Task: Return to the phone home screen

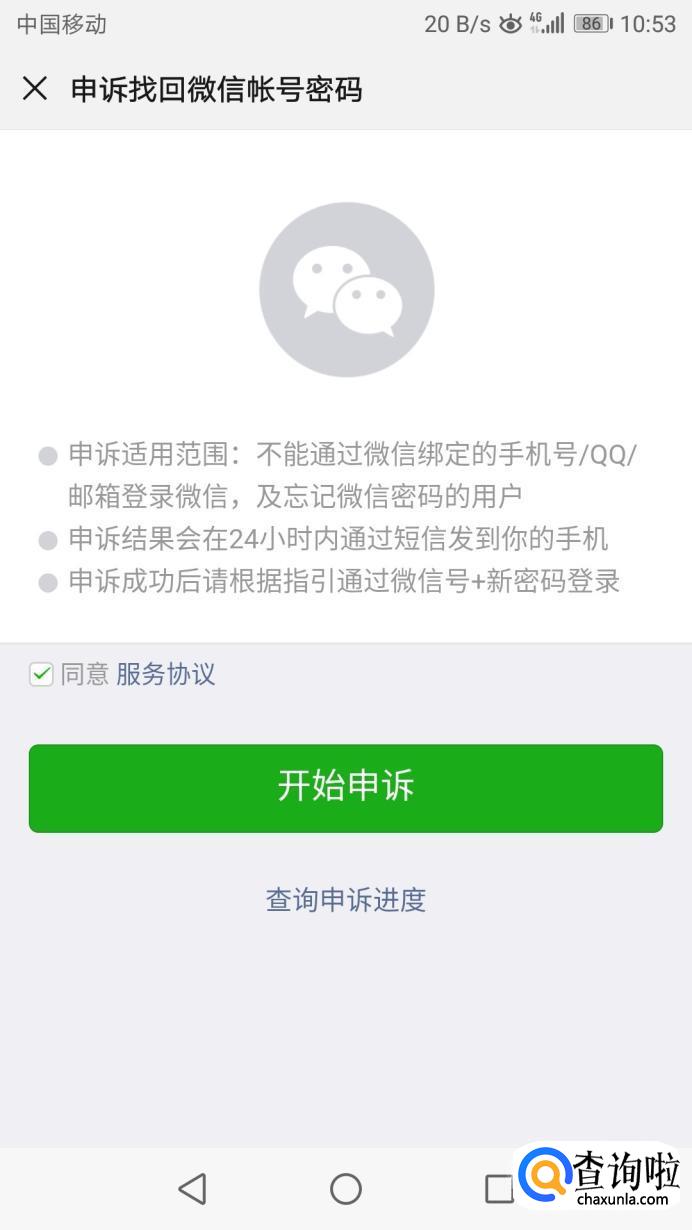Action: [x=346, y=1188]
